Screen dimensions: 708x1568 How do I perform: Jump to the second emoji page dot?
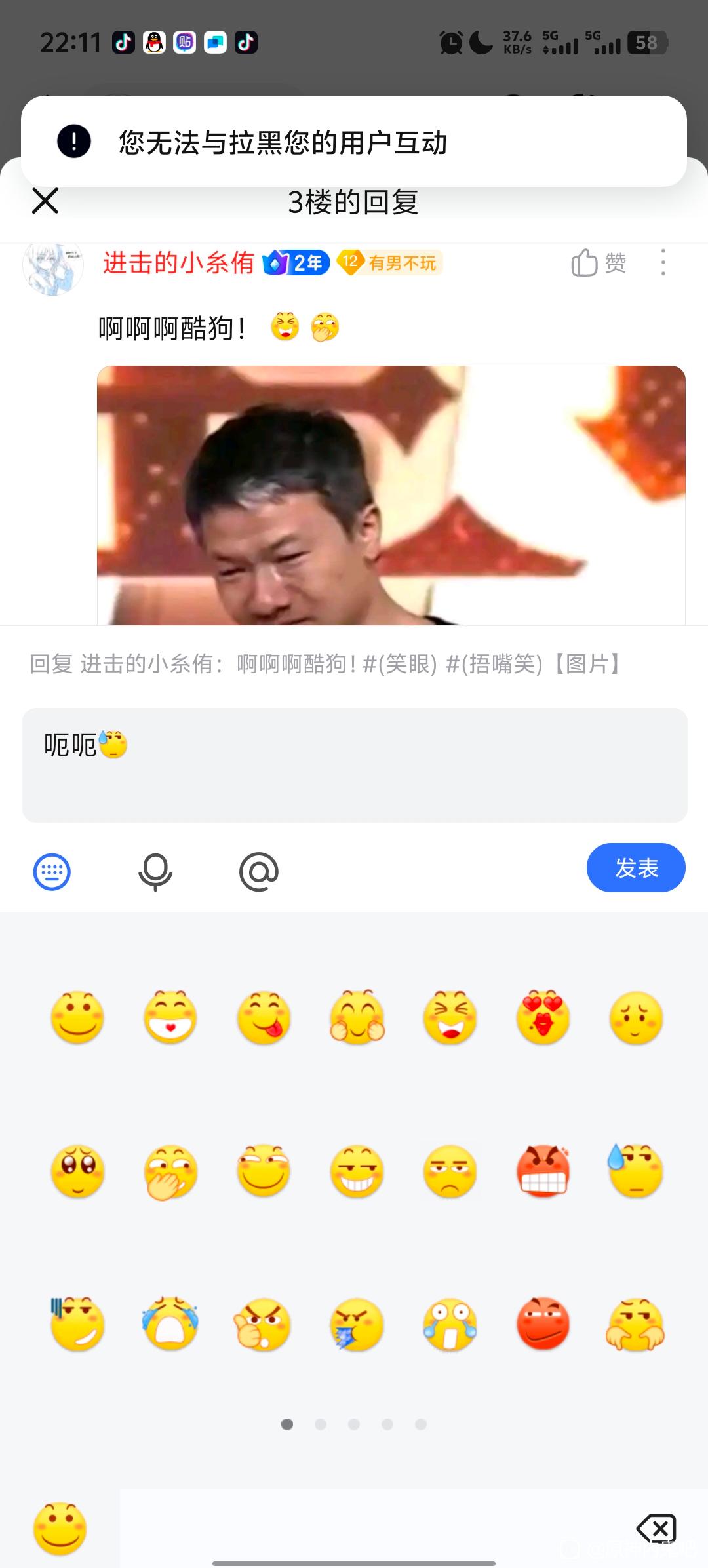321,1424
